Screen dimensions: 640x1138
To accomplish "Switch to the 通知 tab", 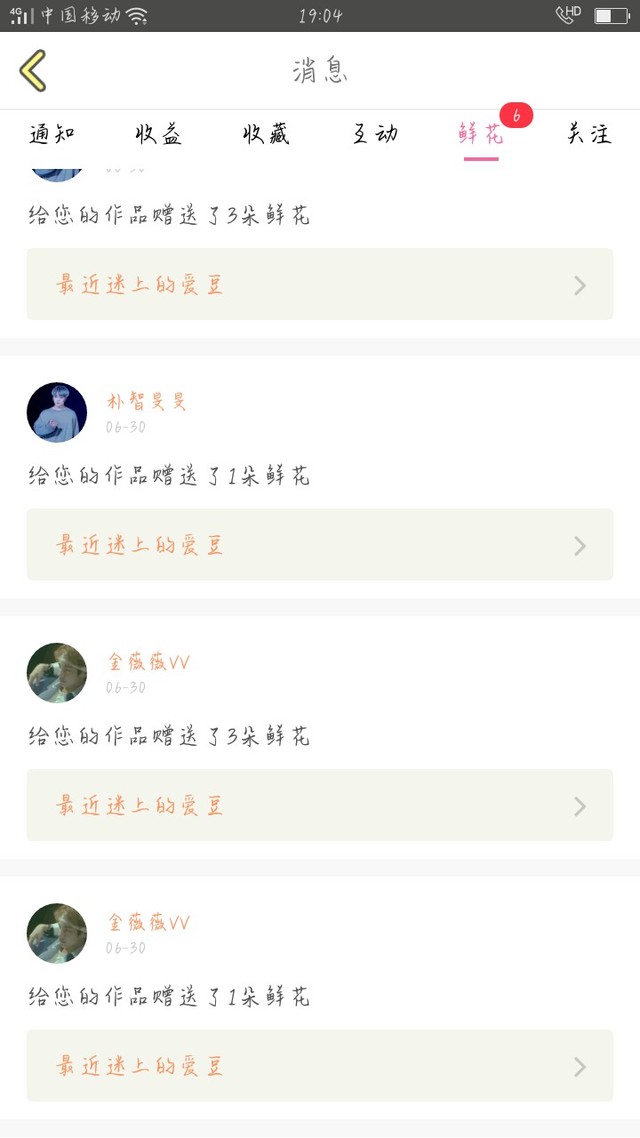I will click(x=52, y=134).
